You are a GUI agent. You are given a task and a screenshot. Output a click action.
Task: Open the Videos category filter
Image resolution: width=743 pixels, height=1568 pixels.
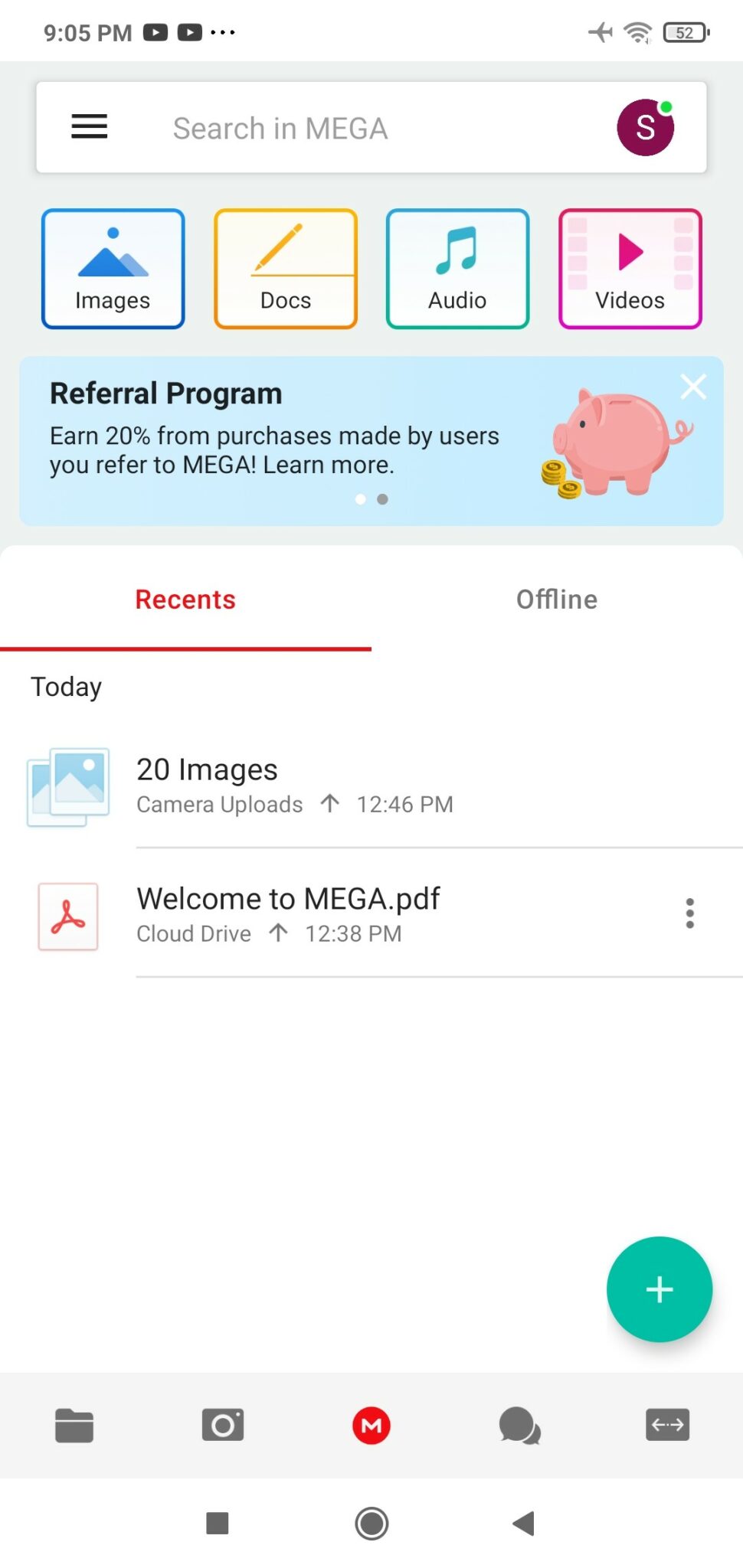click(629, 268)
